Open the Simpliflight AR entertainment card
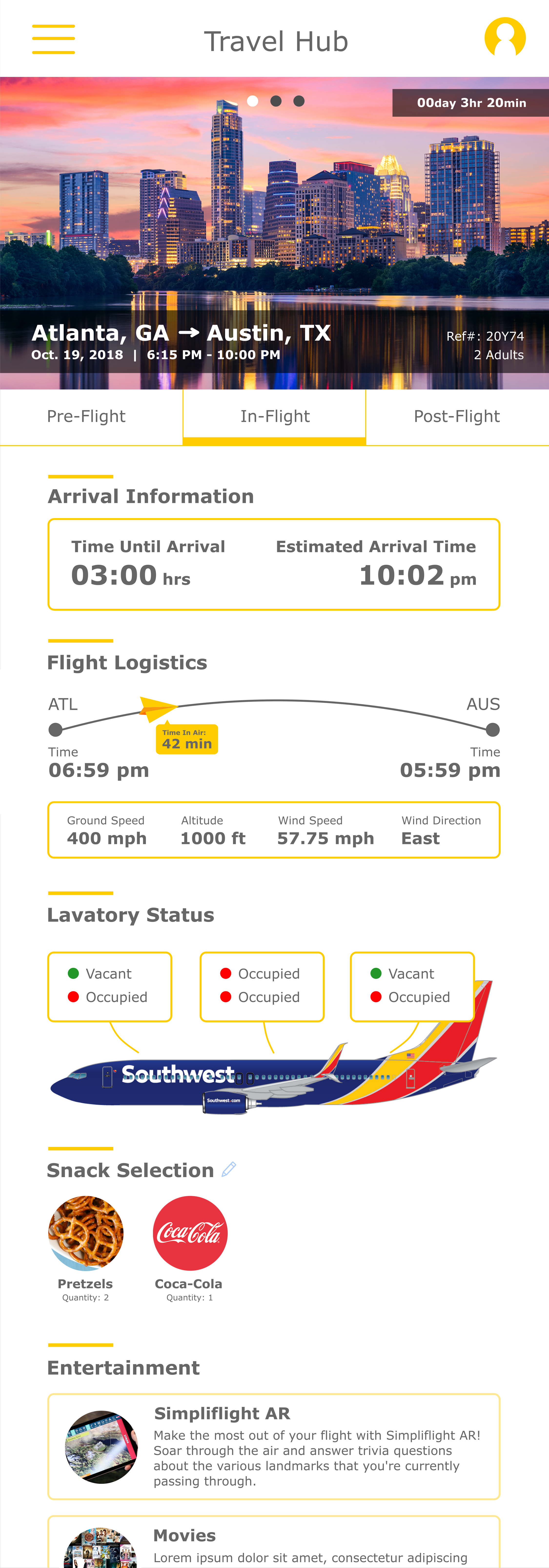The image size is (549, 1568). [x=274, y=1446]
